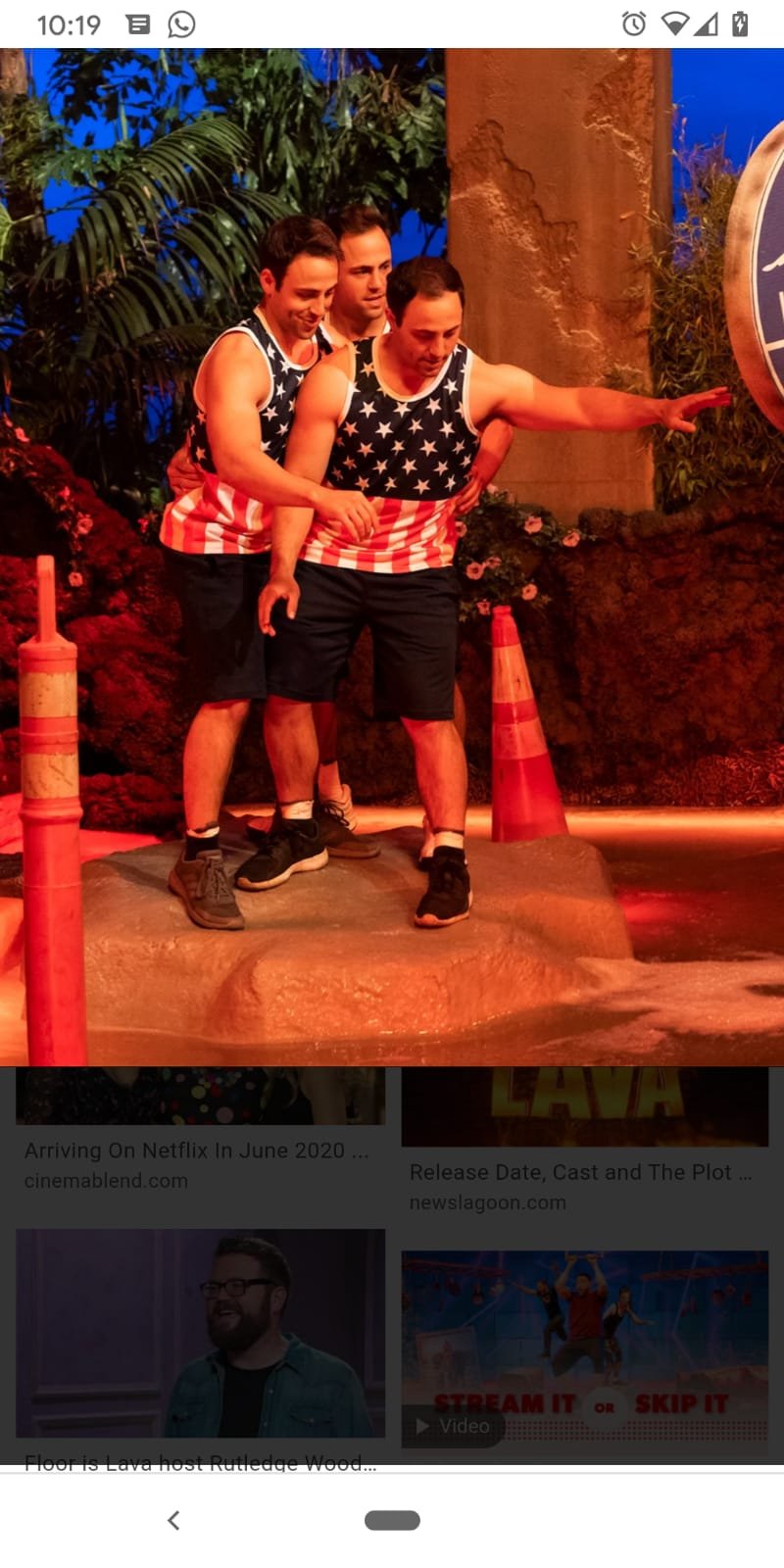The image size is (784, 1568).
Task: Open the Stream It or Skip It video
Action: click(x=585, y=1349)
